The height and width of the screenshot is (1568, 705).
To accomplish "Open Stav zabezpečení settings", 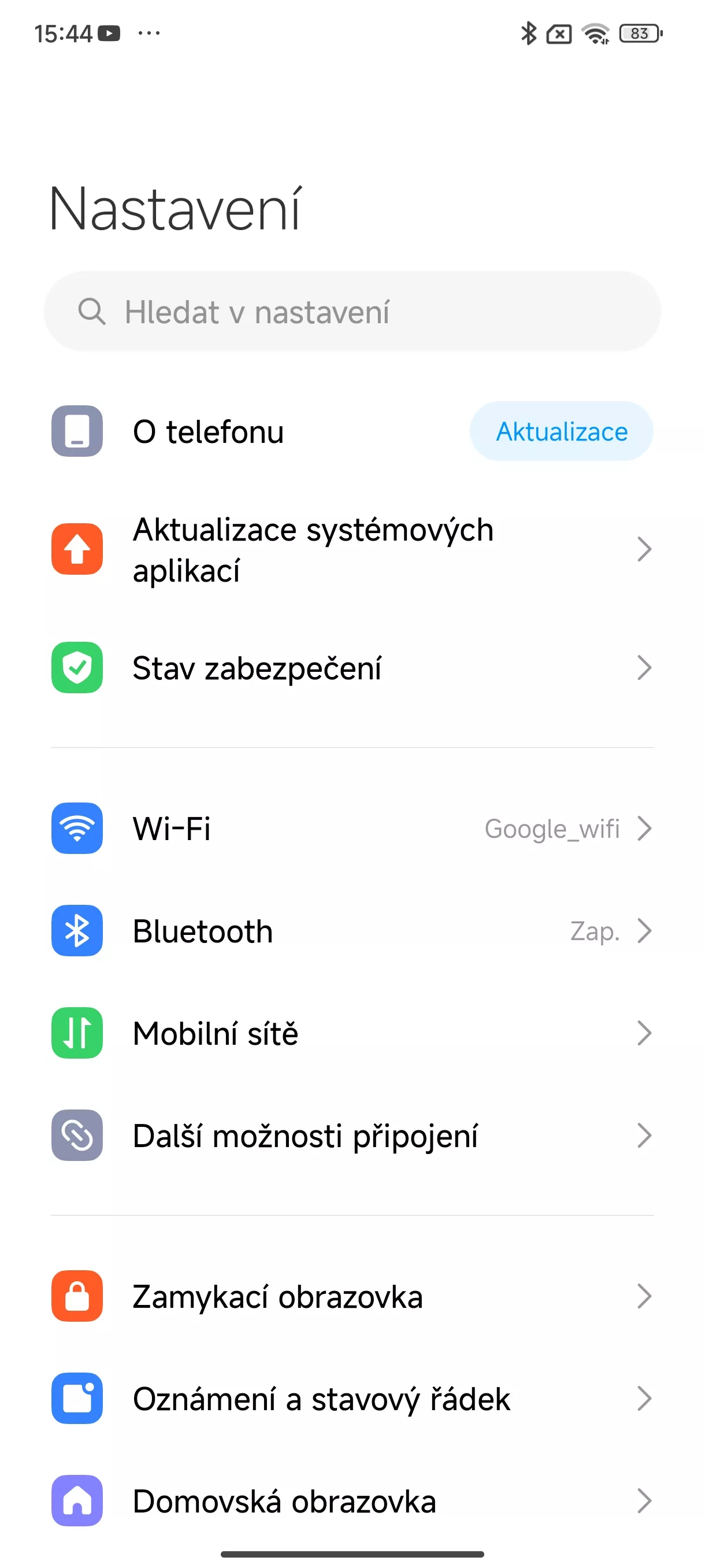I will point(352,668).
